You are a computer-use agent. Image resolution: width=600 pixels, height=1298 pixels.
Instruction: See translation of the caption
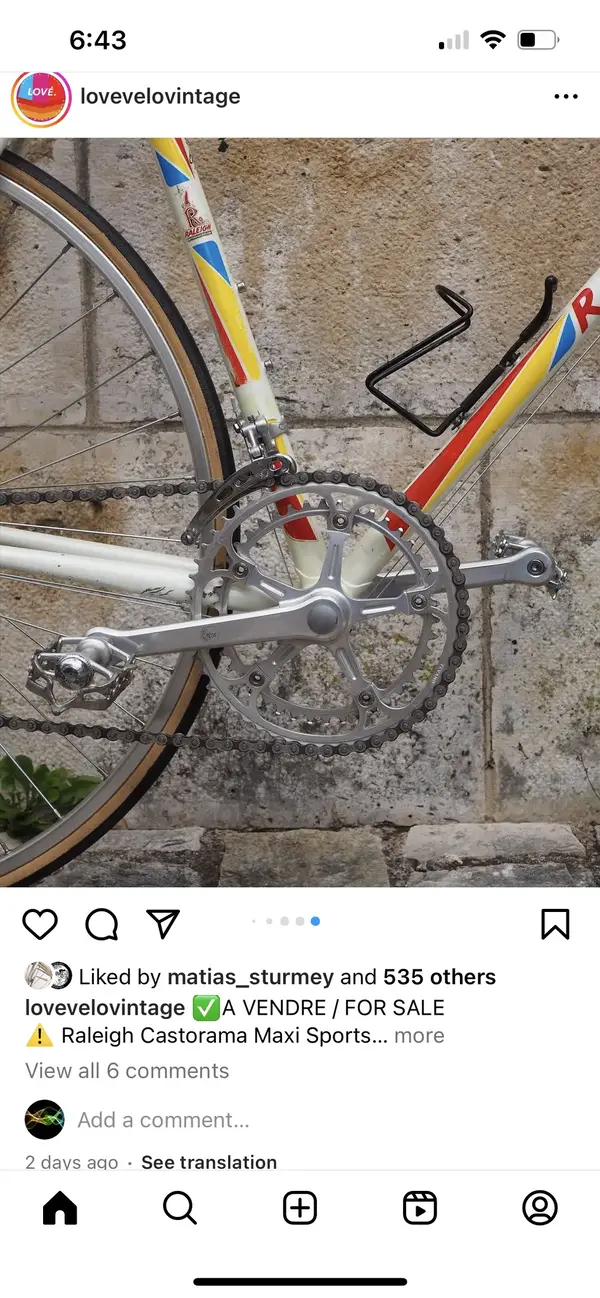[x=209, y=1162]
